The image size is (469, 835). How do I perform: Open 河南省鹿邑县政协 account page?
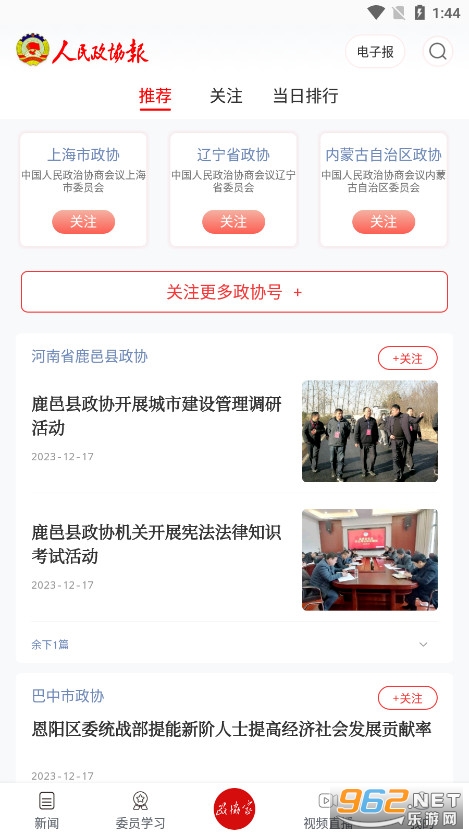coord(89,356)
